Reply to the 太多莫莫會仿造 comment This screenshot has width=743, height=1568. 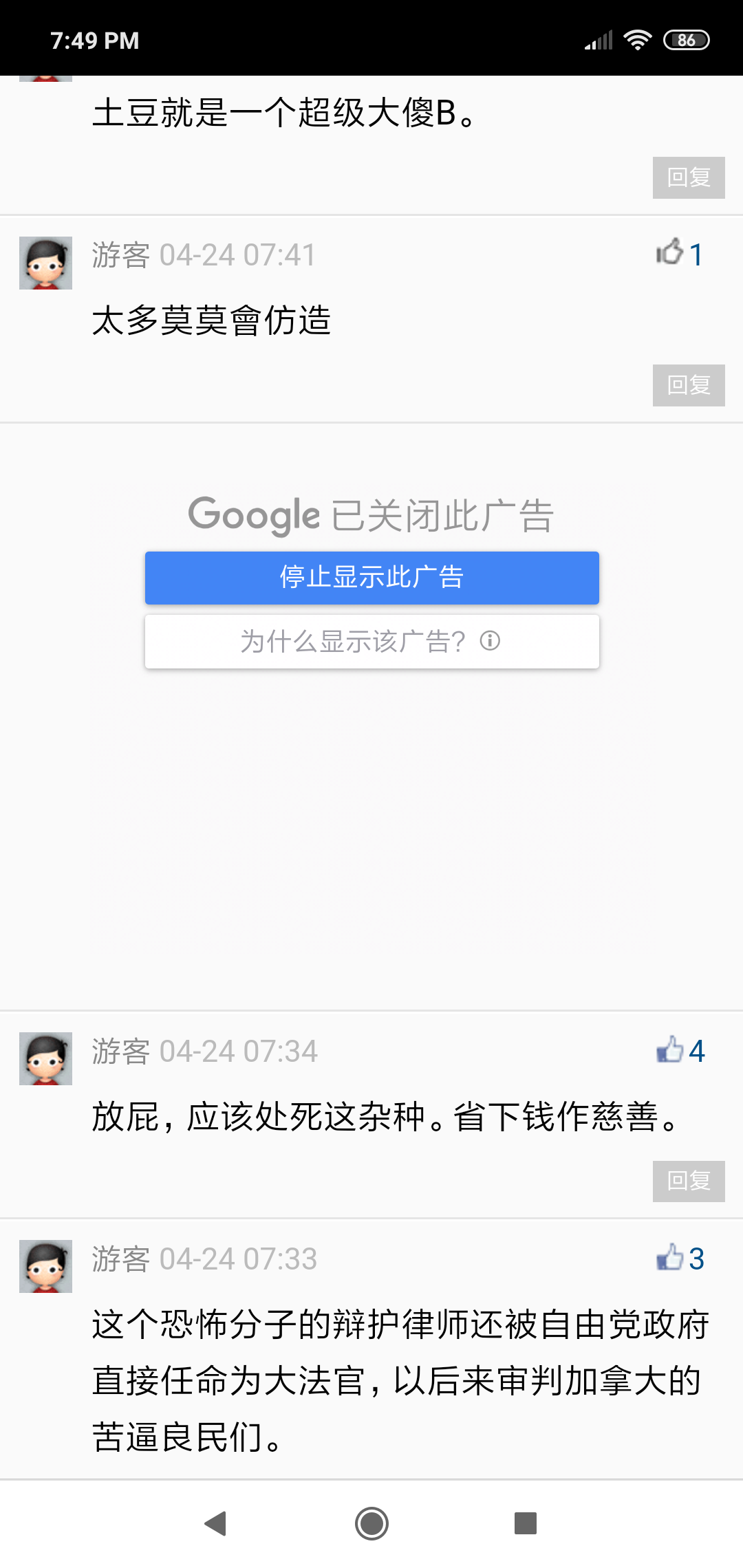(688, 385)
